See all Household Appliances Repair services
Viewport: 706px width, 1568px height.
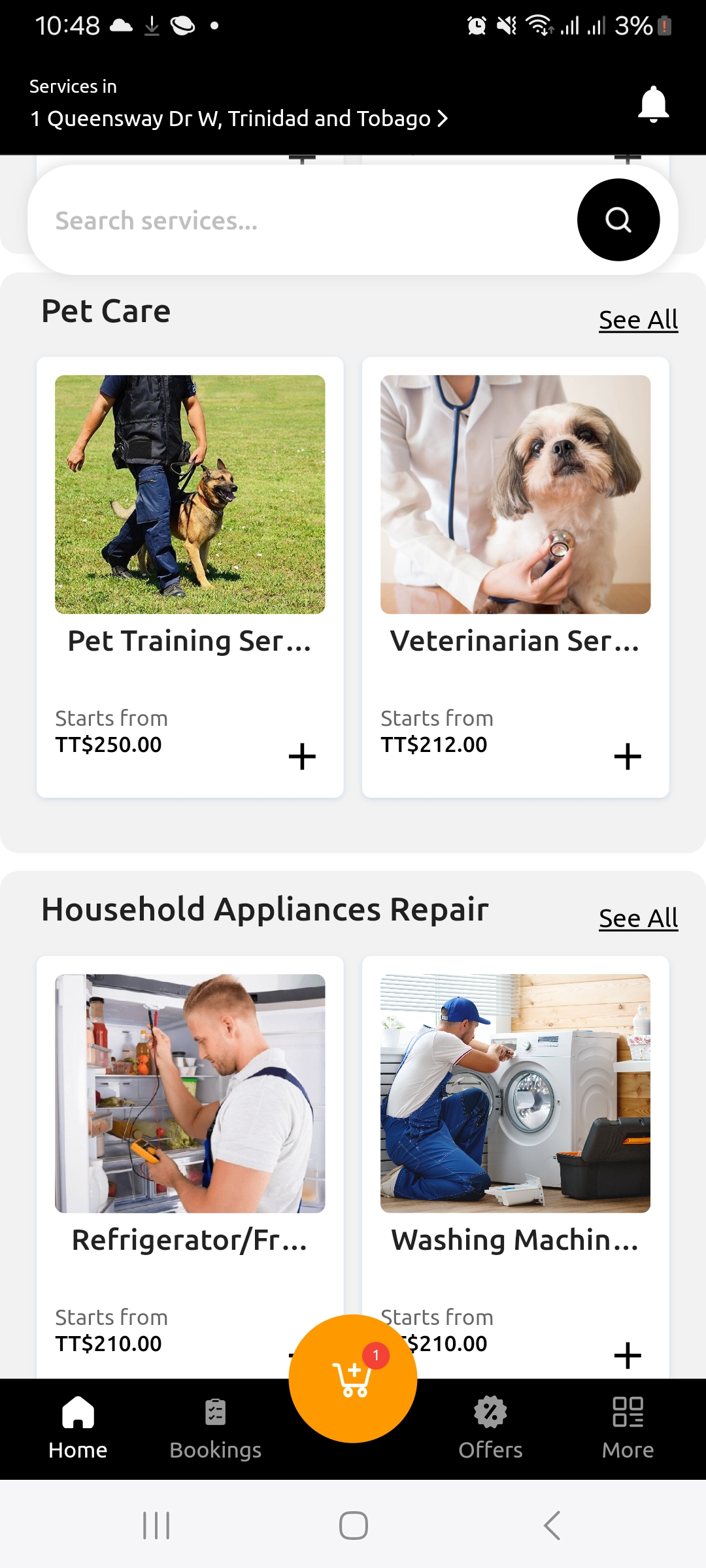638,919
